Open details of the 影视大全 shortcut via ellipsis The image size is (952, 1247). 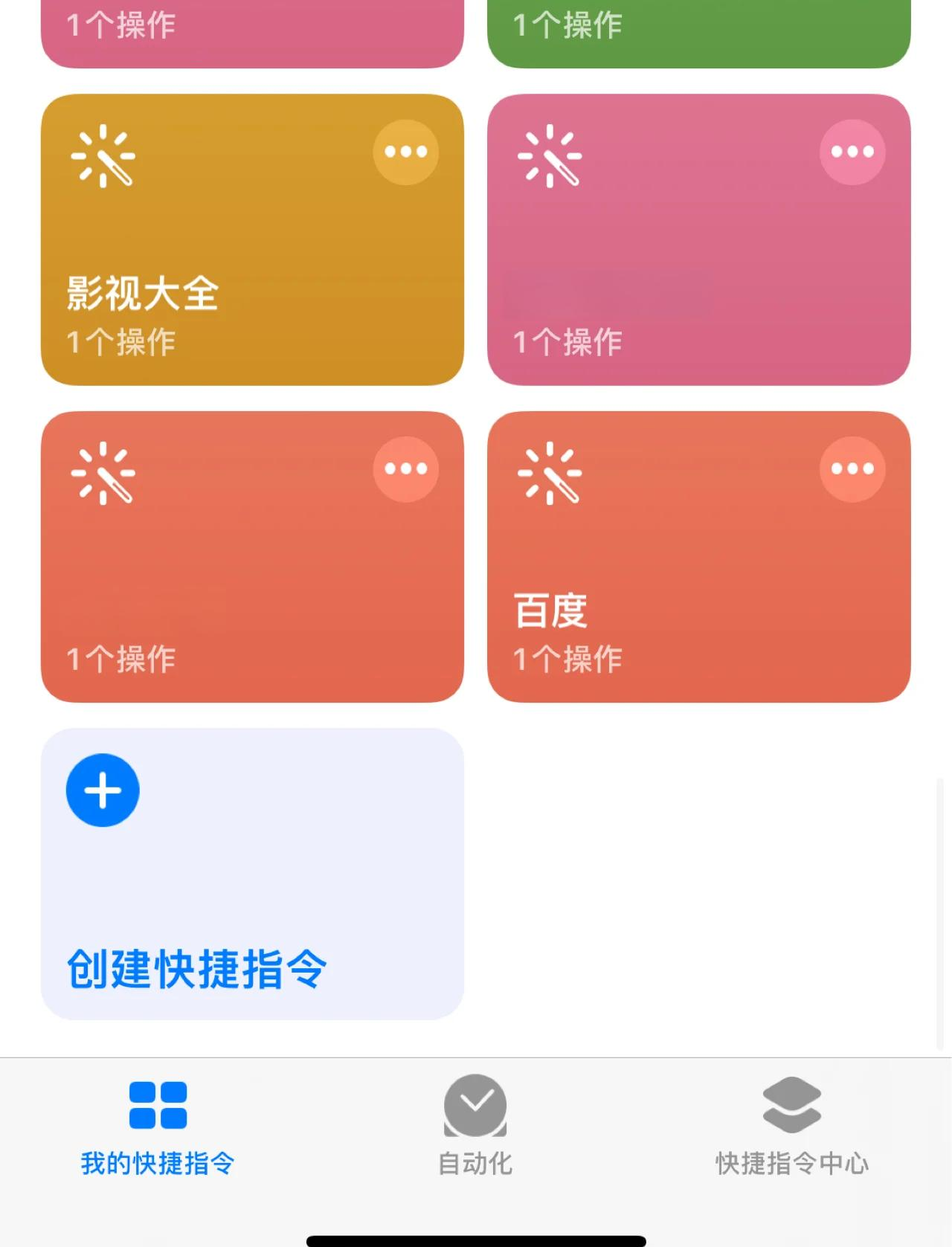point(406,151)
